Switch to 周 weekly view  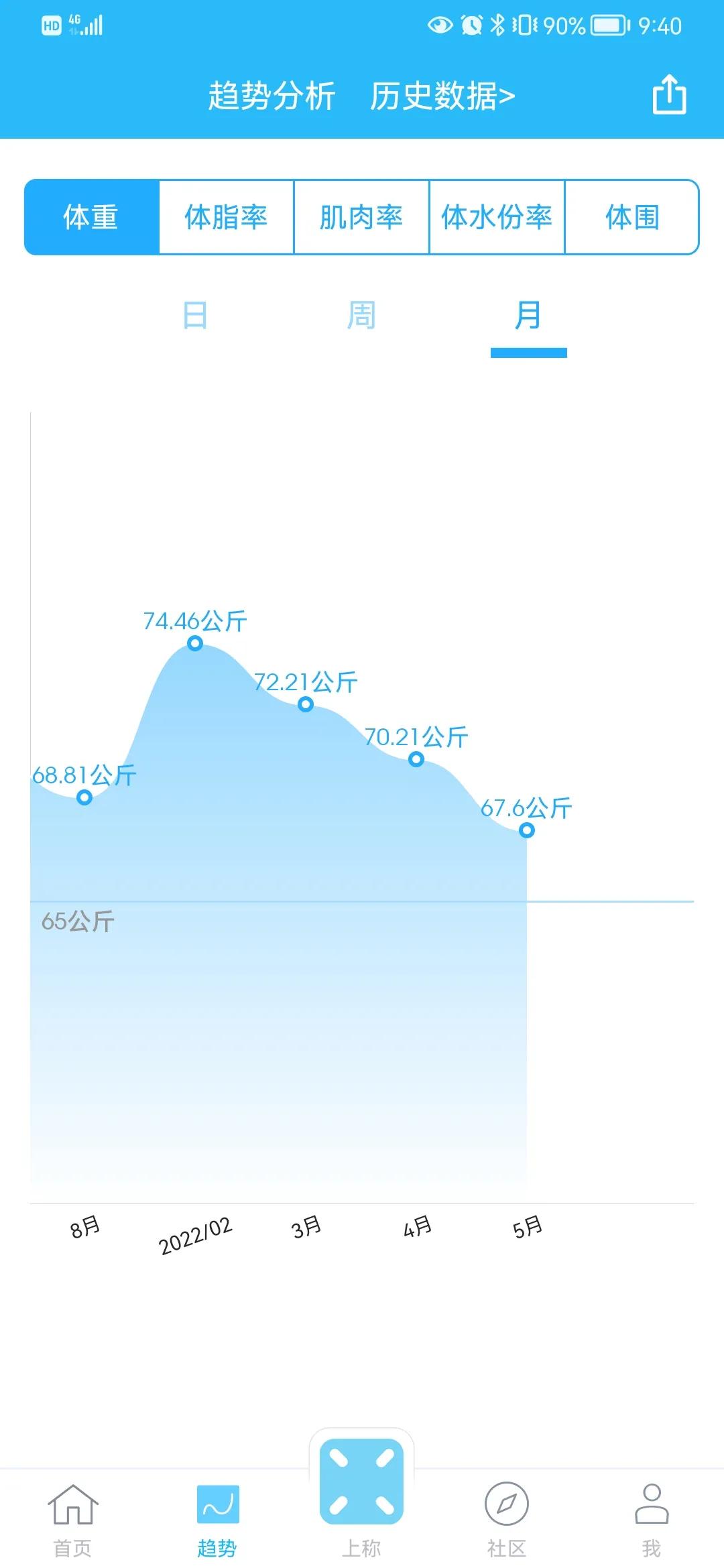point(361,316)
